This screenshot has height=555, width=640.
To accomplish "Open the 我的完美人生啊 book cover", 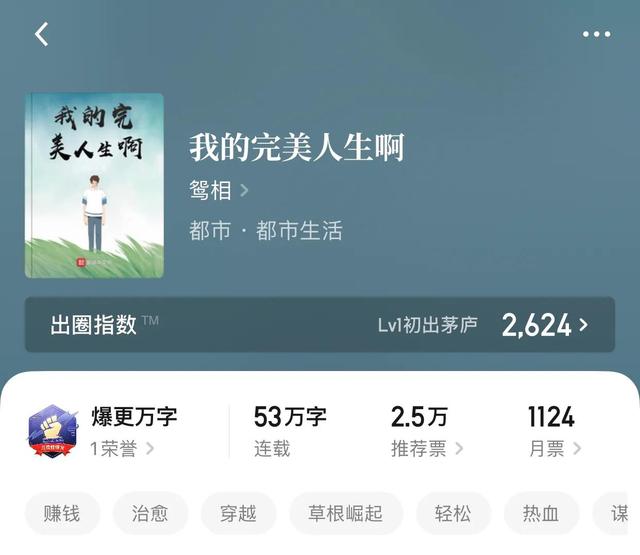I will 94,185.
